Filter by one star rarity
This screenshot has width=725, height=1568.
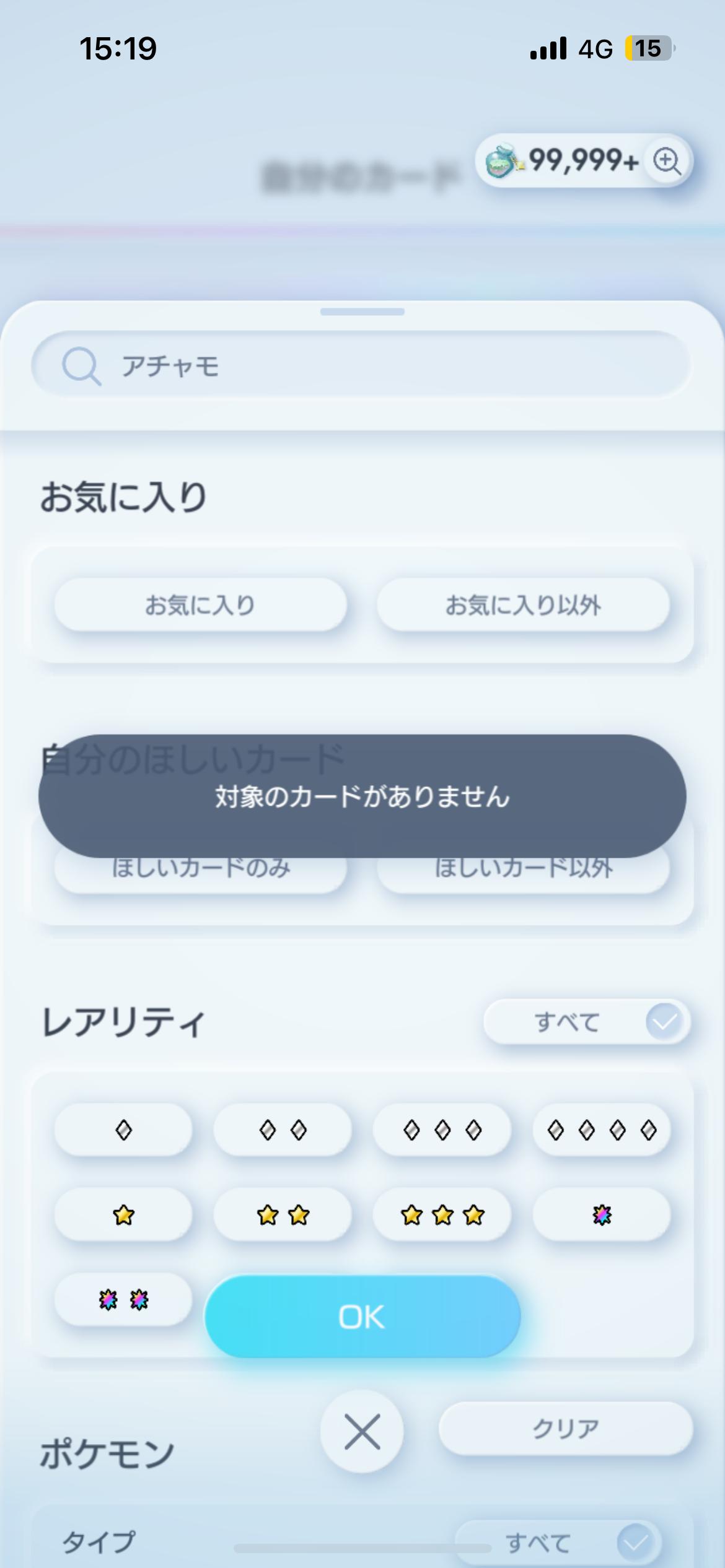pos(123,1215)
